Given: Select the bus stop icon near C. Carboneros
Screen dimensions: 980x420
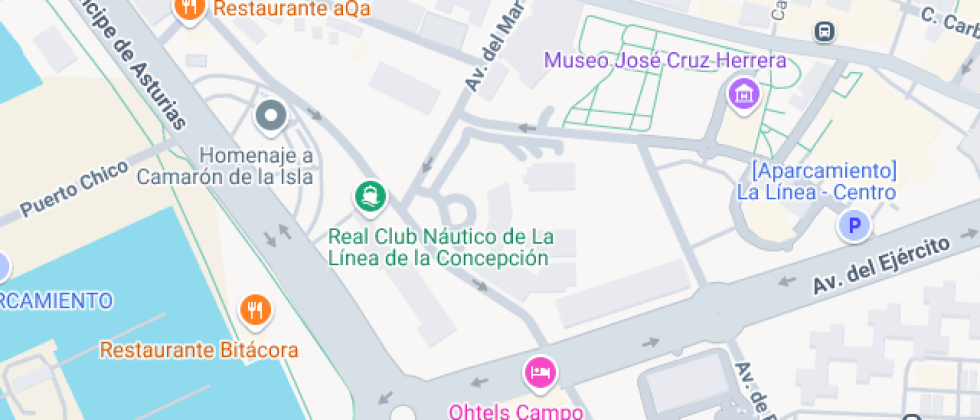Looking at the screenshot, I should 825,32.
